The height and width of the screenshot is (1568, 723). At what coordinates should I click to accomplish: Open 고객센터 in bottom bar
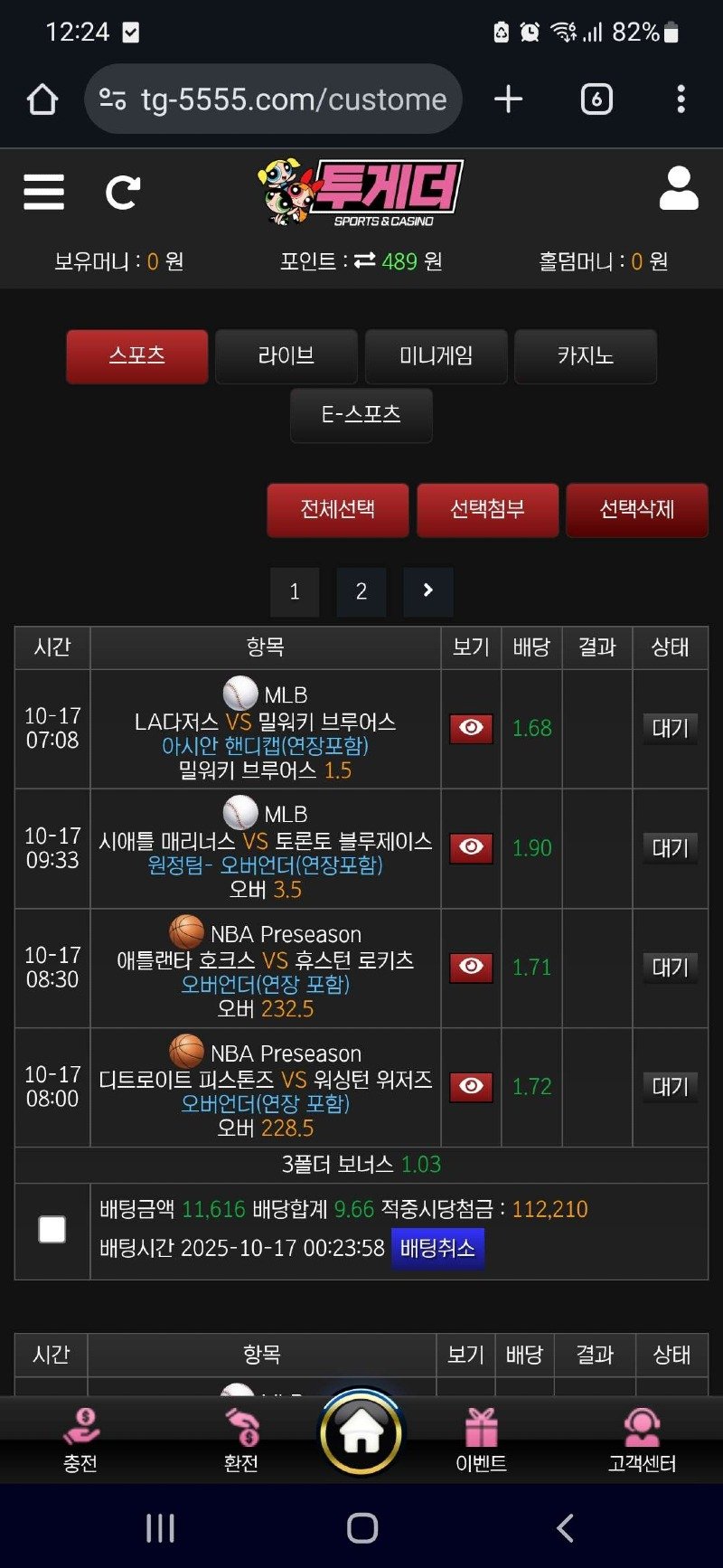point(642,1440)
